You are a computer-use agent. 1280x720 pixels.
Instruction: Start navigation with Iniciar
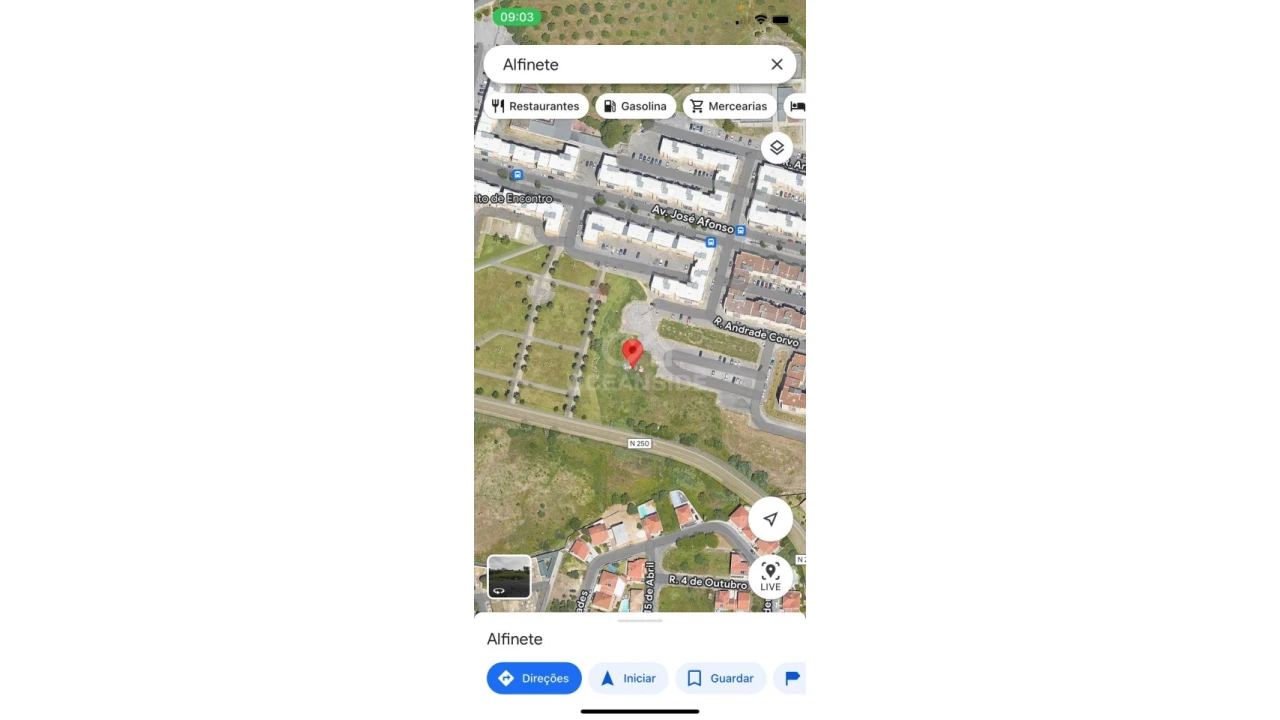coord(628,678)
